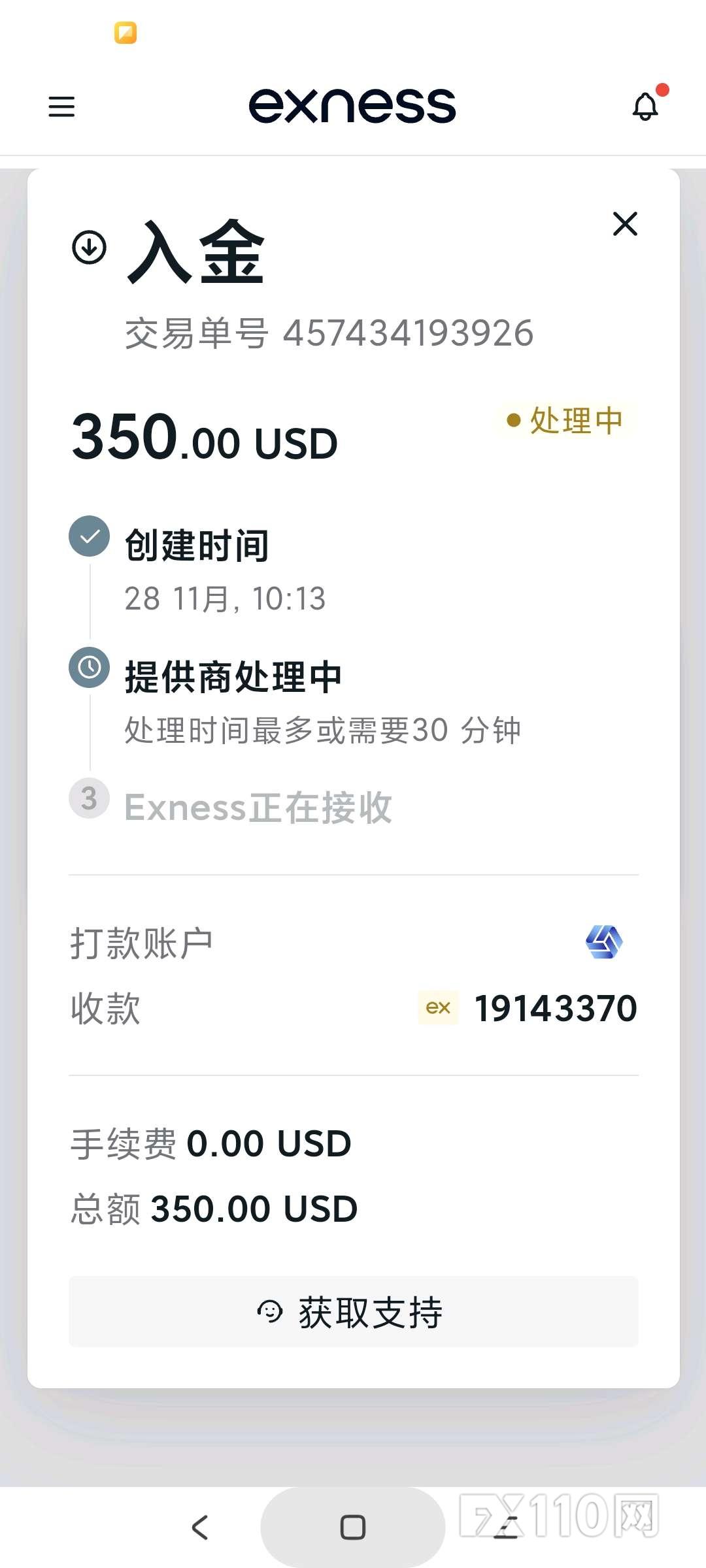
Task: Open the notifications bell
Action: pos(645,106)
